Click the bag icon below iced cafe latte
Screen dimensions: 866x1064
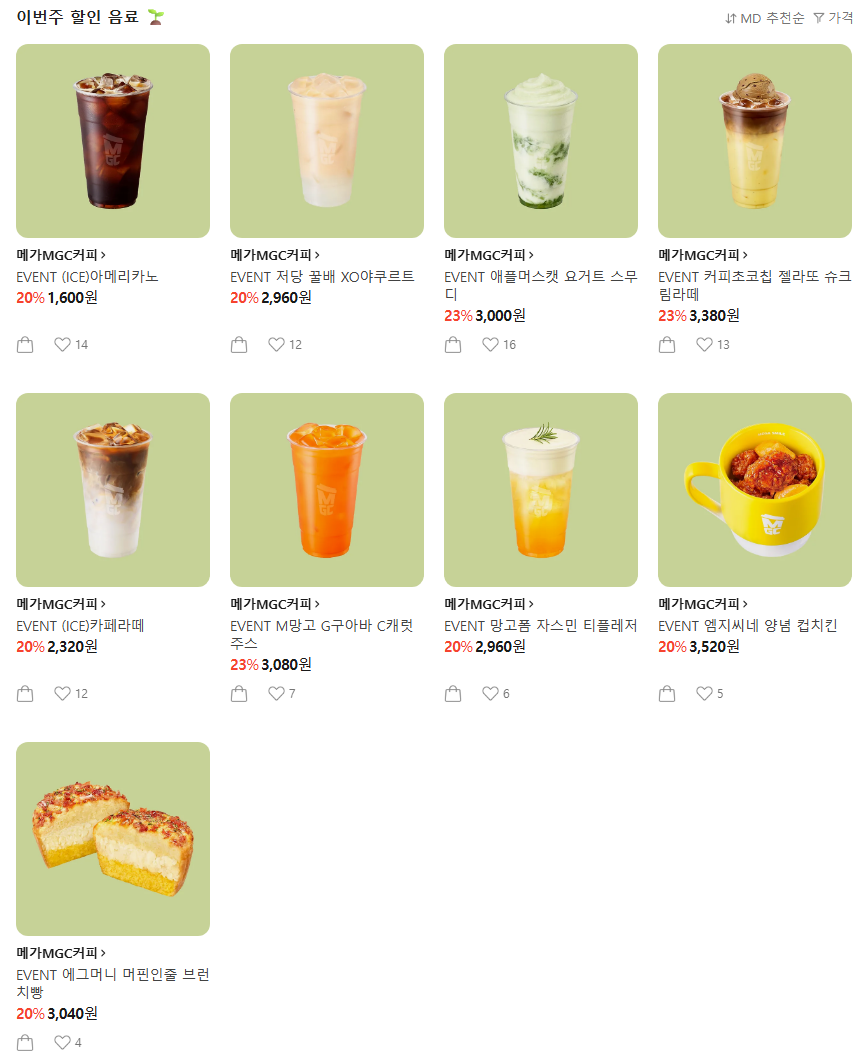click(25, 693)
